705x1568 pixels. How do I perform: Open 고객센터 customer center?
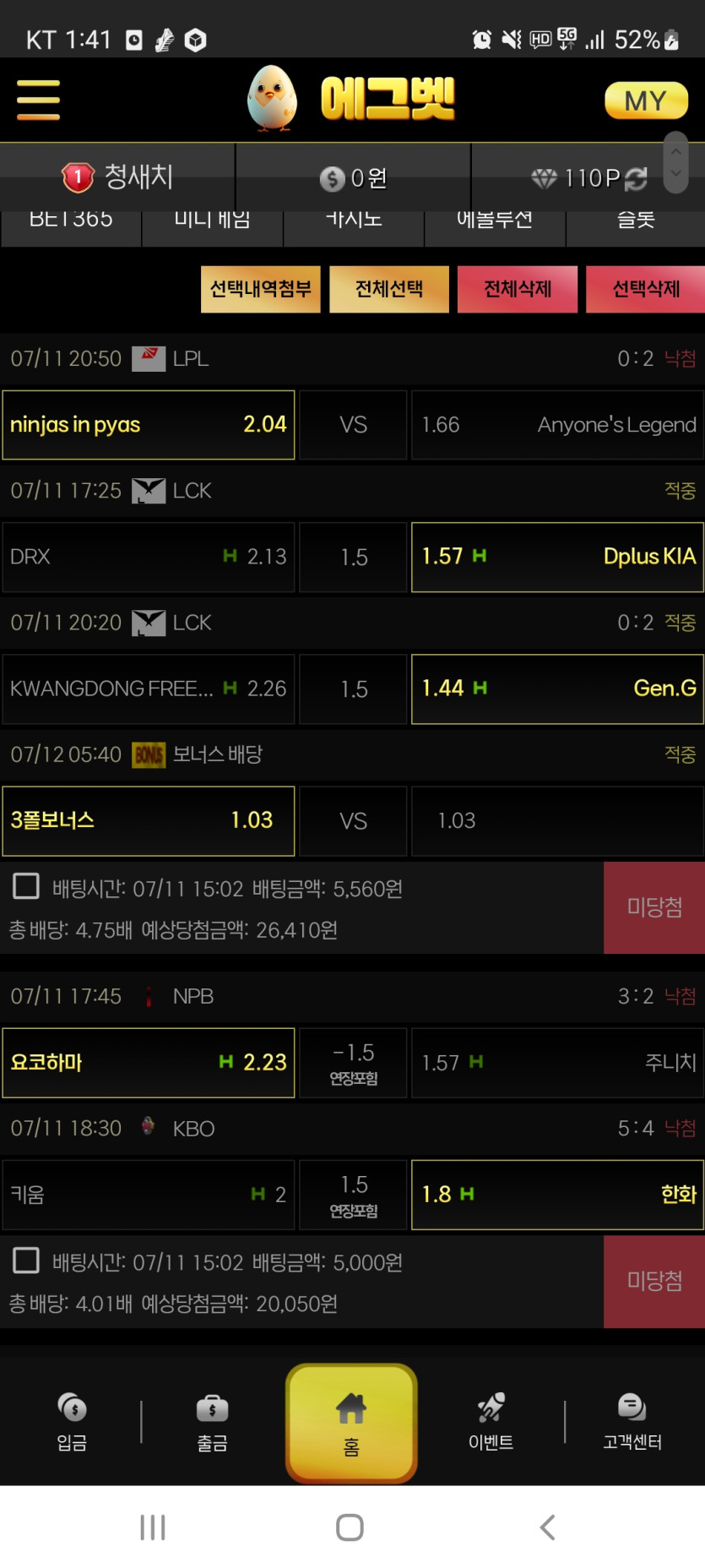(x=632, y=1421)
